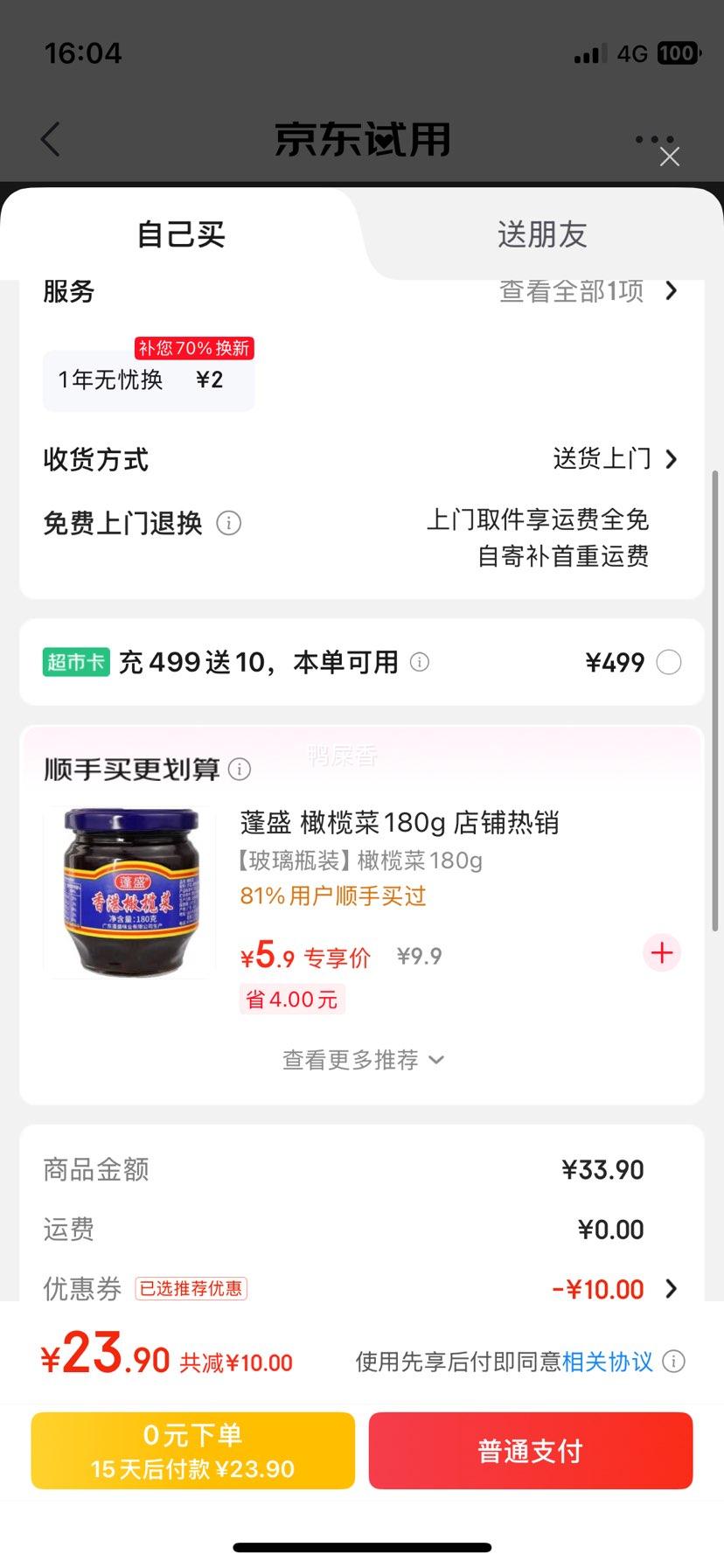Select the 1年无忧换 ¥2 service option
This screenshot has height=1568, width=724.
(x=149, y=380)
